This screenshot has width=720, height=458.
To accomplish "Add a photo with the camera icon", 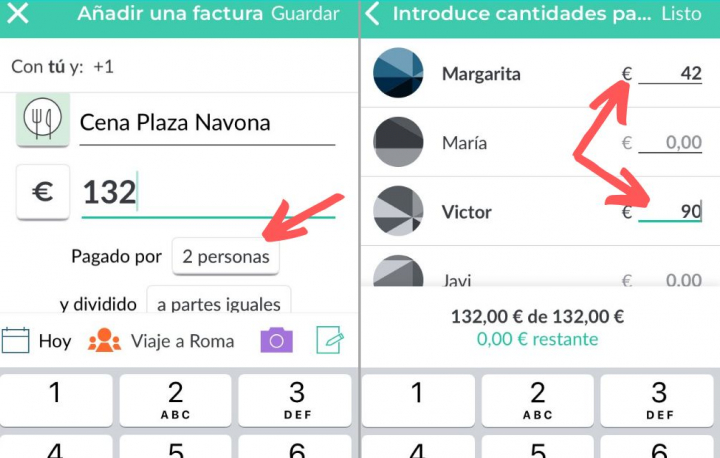I will point(276,341).
